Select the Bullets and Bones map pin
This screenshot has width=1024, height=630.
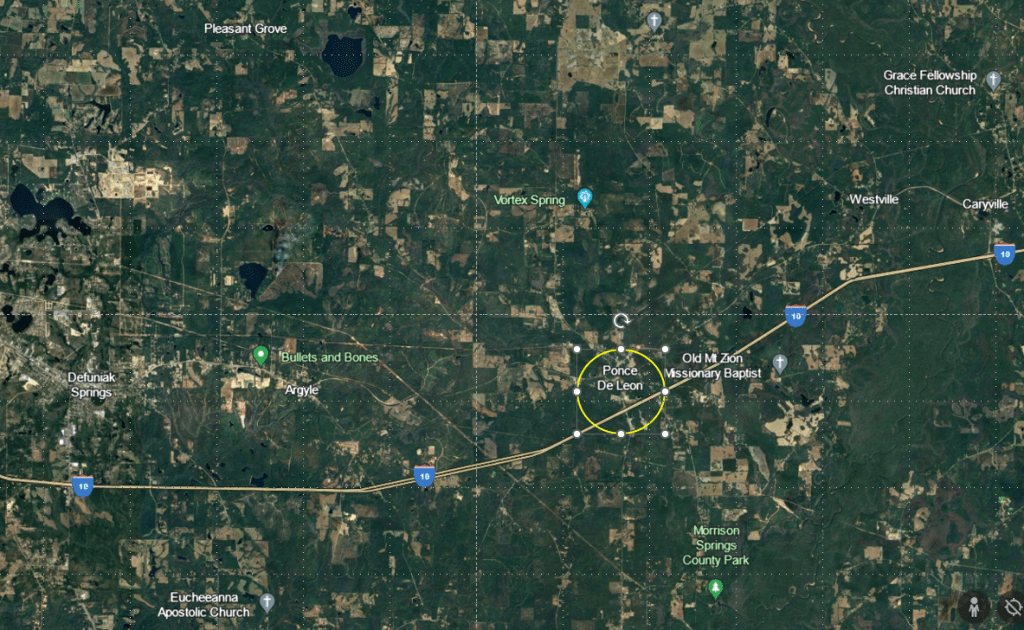[x=261, y=355]
